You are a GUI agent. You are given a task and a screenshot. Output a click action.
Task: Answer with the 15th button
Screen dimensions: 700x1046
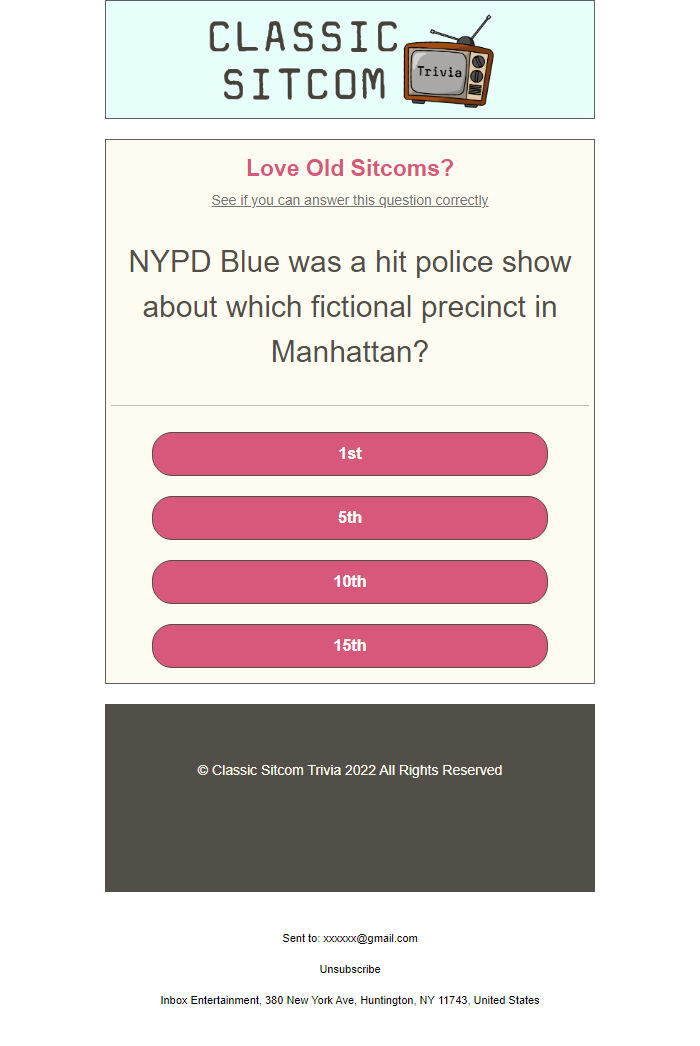pos(350,646)
